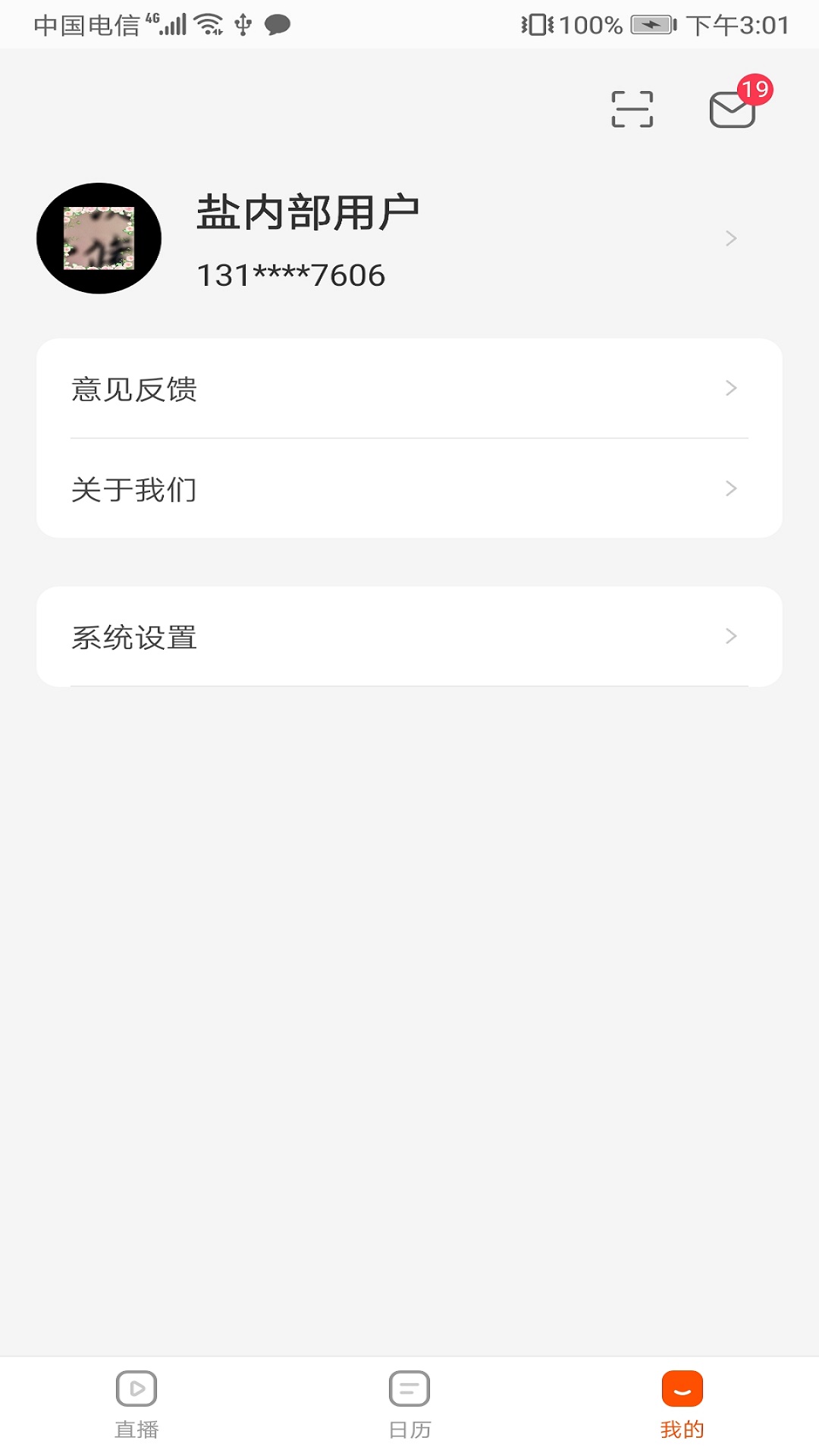
Task: Open 关于我们 about page
Action: 409,489
